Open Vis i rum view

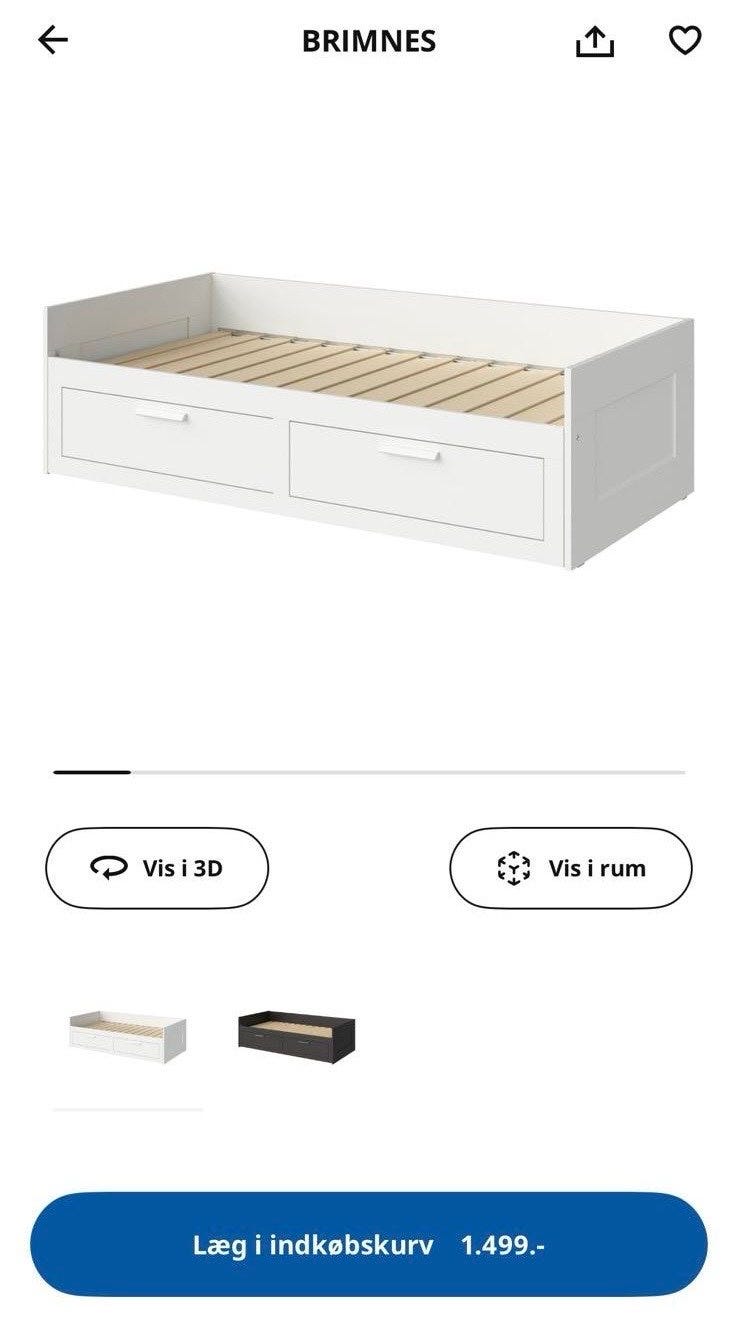tap(570, 868)
